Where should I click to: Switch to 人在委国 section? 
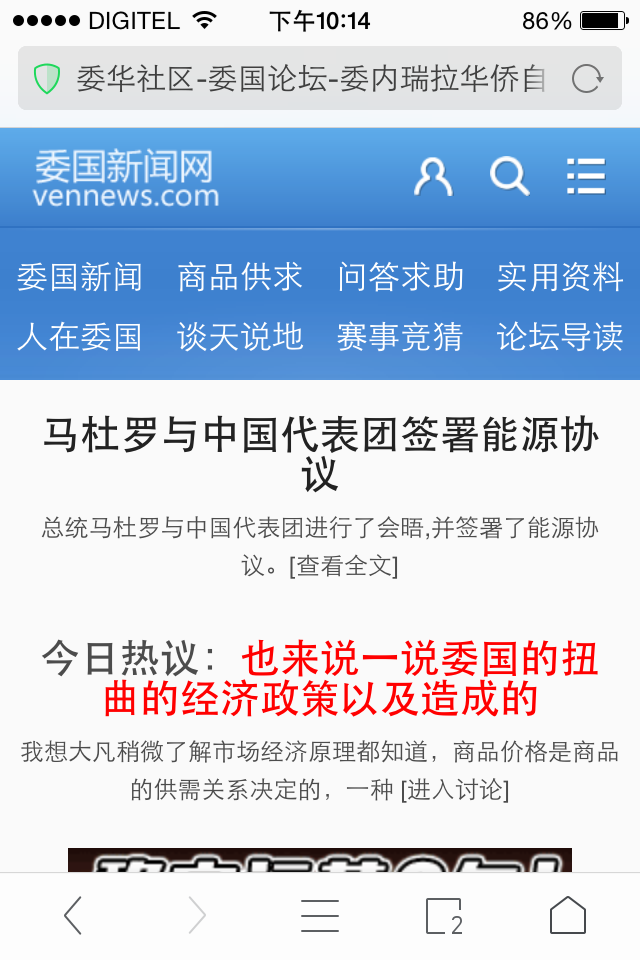coord(80,337)
